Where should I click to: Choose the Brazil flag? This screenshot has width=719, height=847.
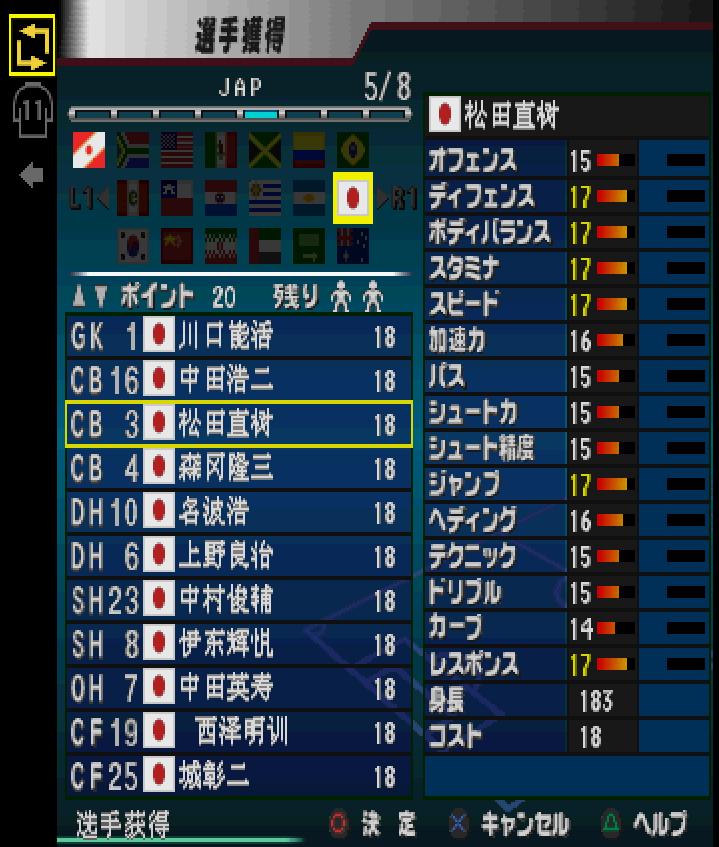pos(352,151)
